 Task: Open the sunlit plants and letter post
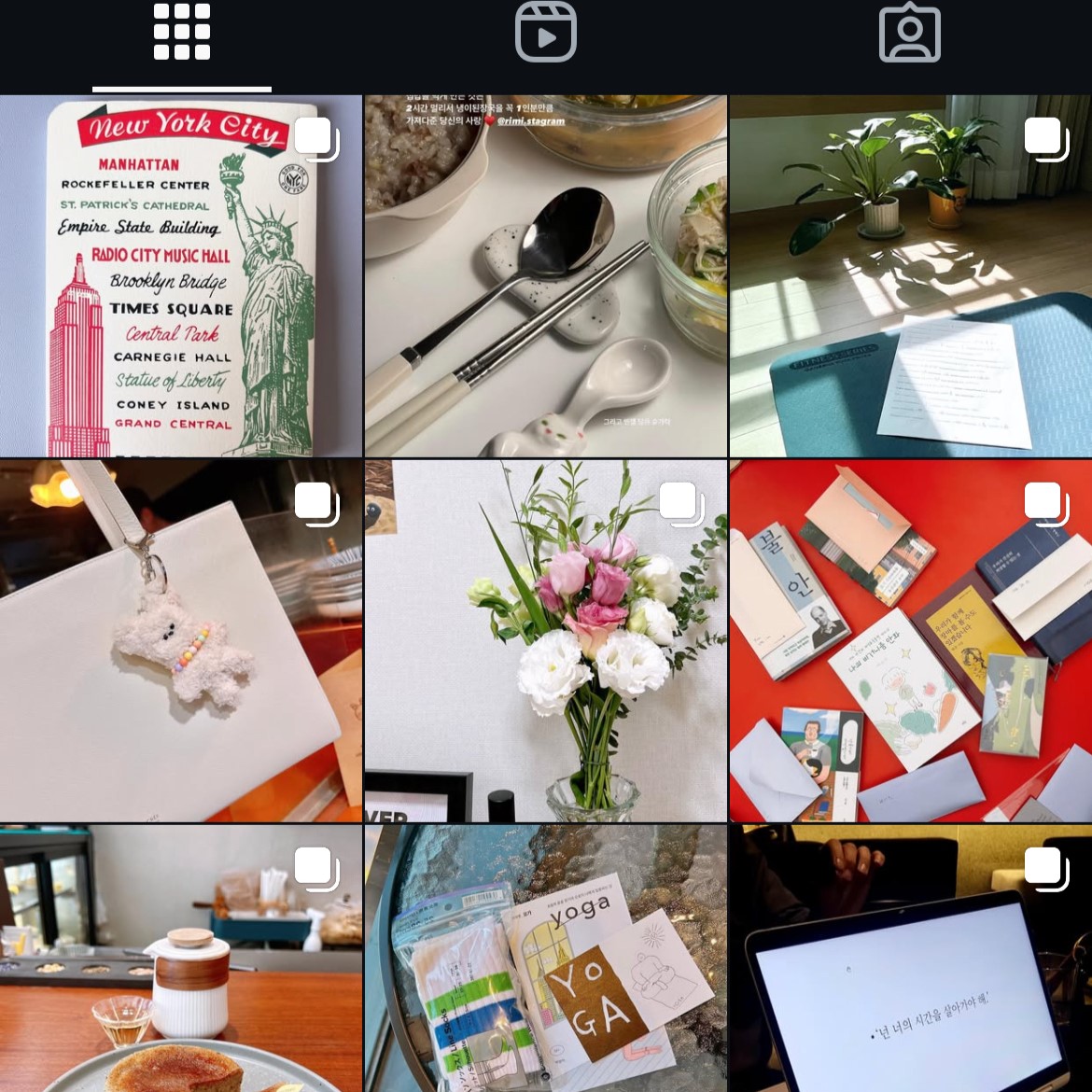(910, 276)
